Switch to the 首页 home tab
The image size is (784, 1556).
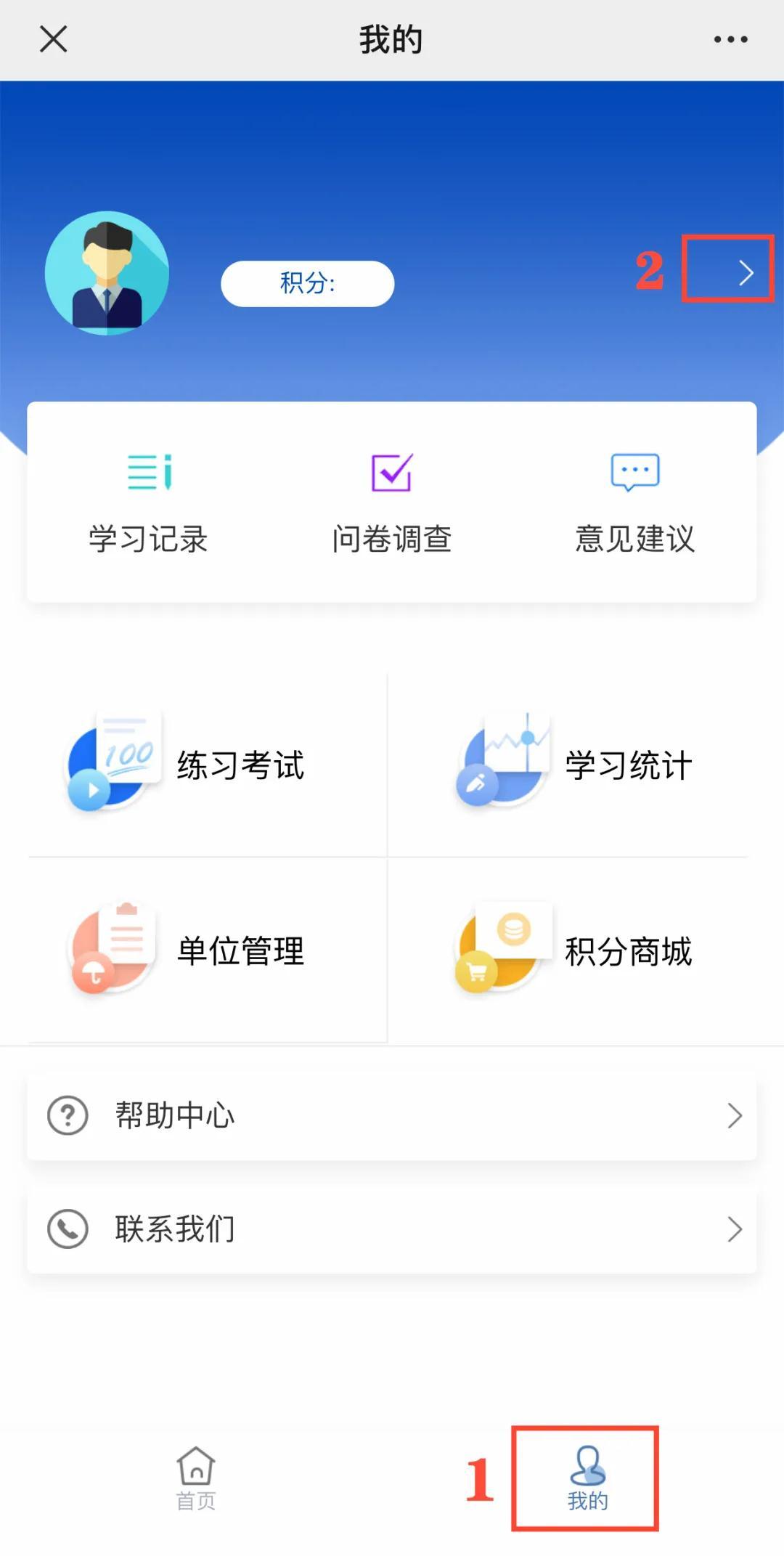(x=196, y=1478)
